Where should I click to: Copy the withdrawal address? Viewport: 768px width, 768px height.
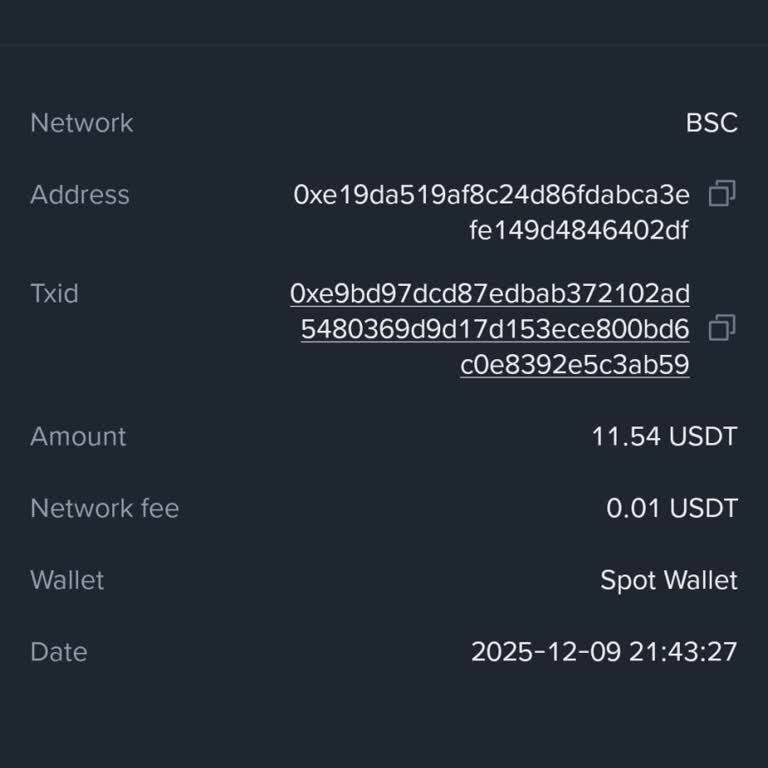(x=721, y=194)
